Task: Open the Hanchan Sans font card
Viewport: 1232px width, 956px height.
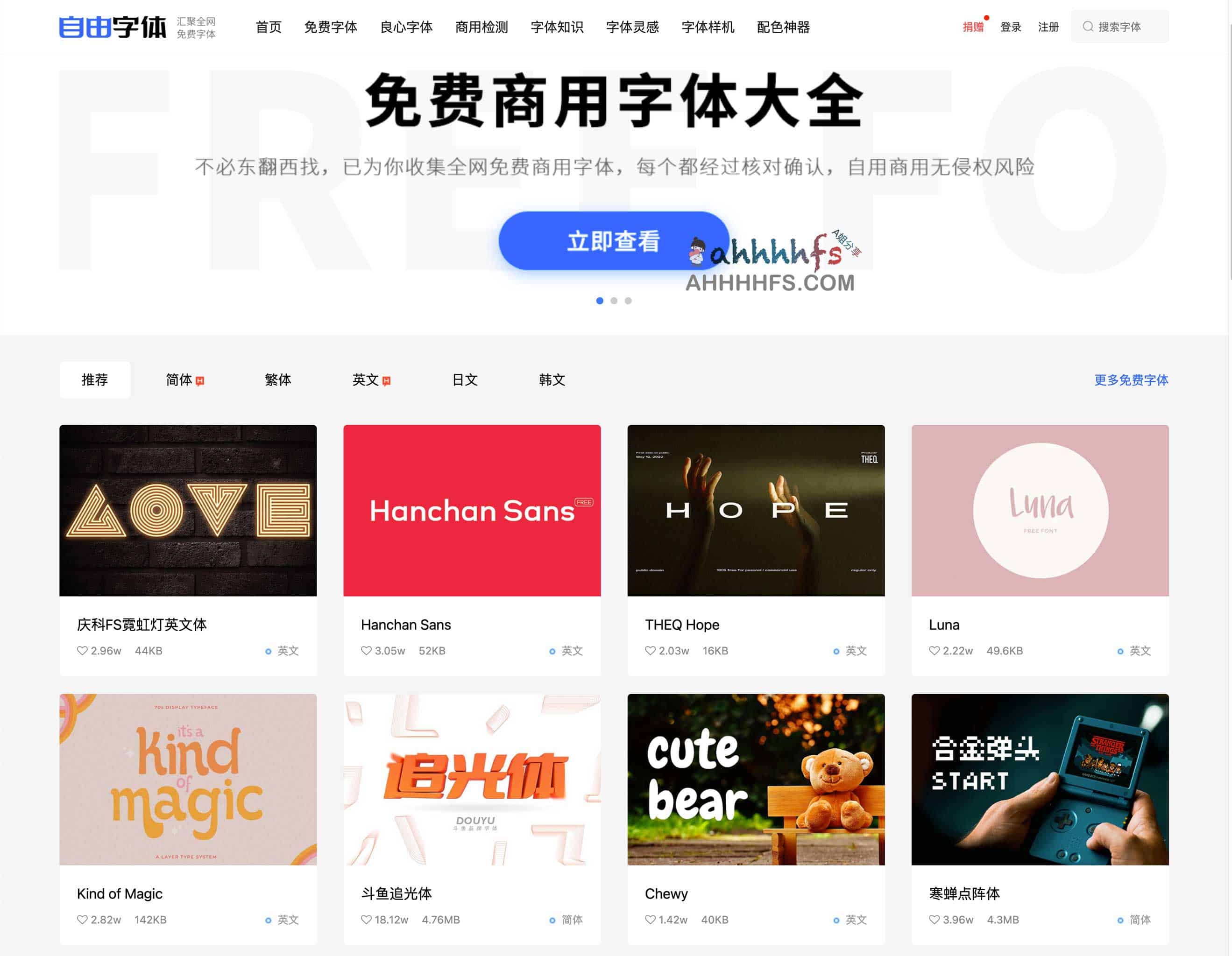Action: [472, 511]
